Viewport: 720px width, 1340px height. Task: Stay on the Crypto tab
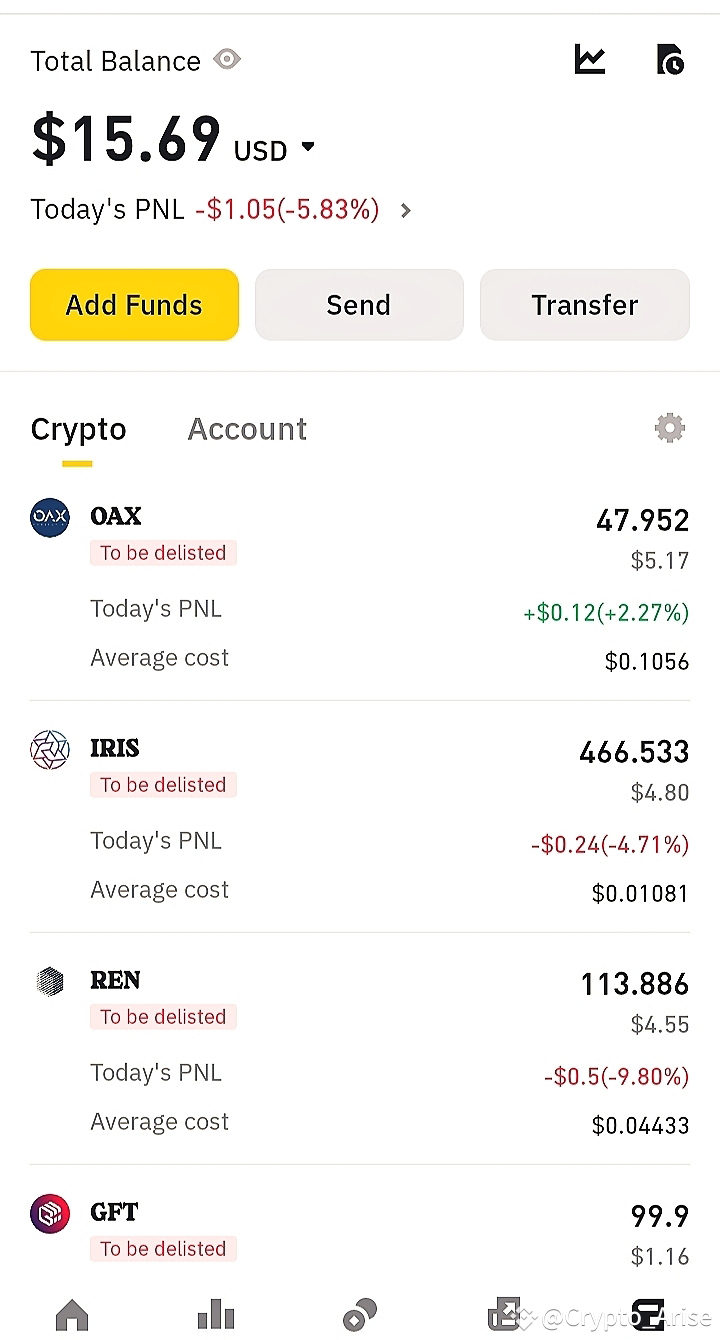coord(78,428)
